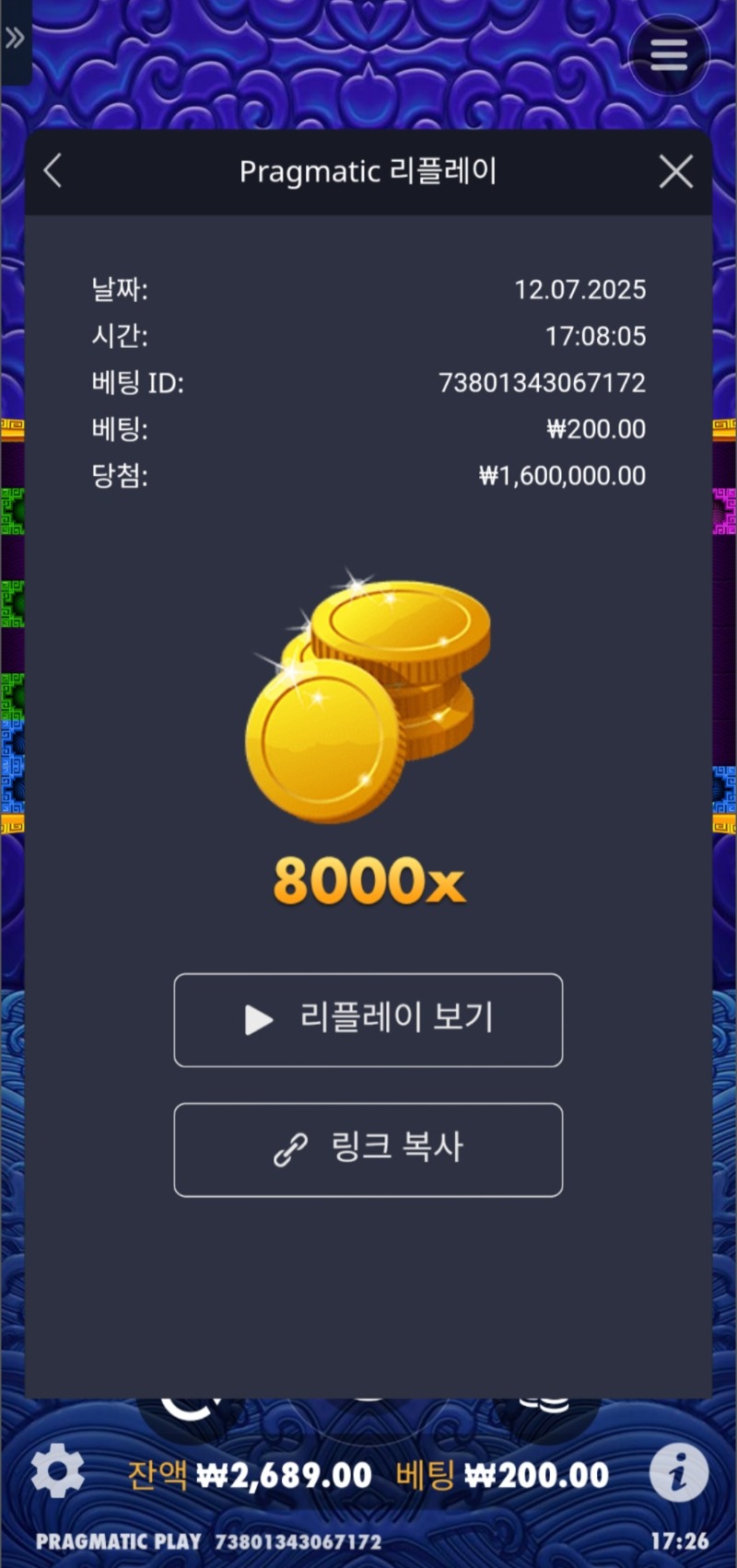The width and height of the screenshot is (737, 1568).
Task: Open the hamburger menu
Action: coord(669,54)
